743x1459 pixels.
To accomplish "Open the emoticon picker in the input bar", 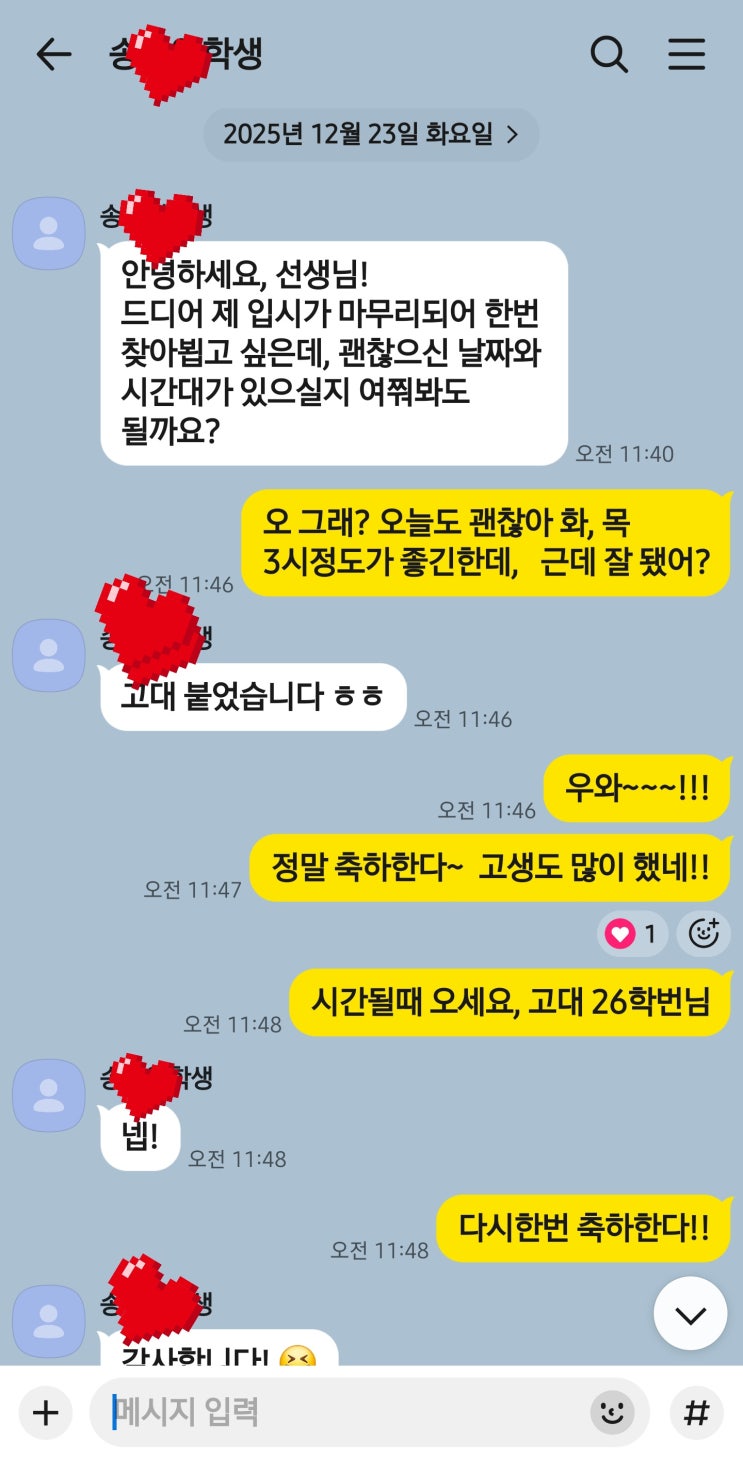I will (x=612, y=1412).
